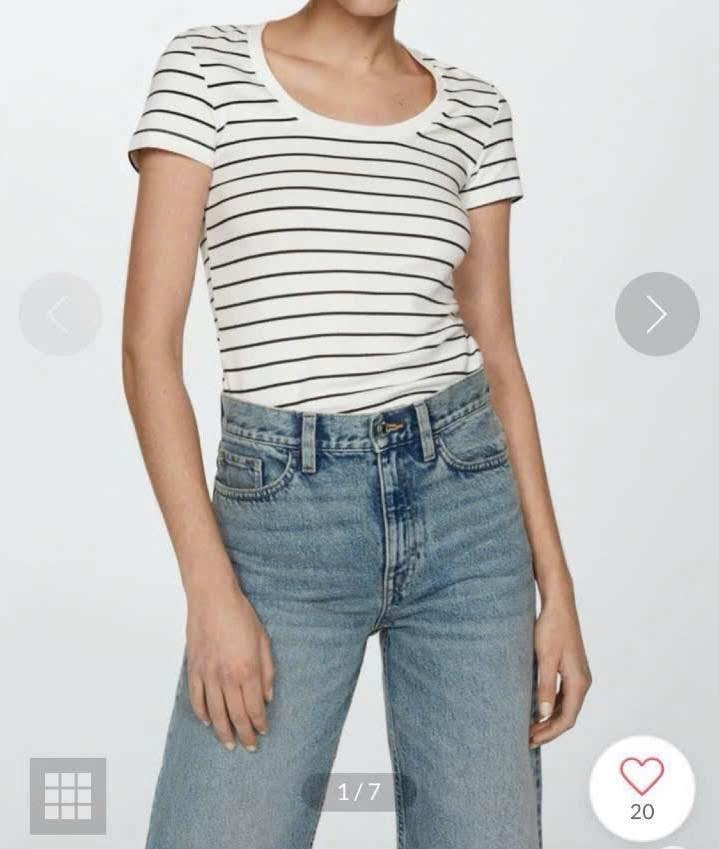Tap the 1/7 page indicator
The image size is (719, 849).
[x=359, y=793]
